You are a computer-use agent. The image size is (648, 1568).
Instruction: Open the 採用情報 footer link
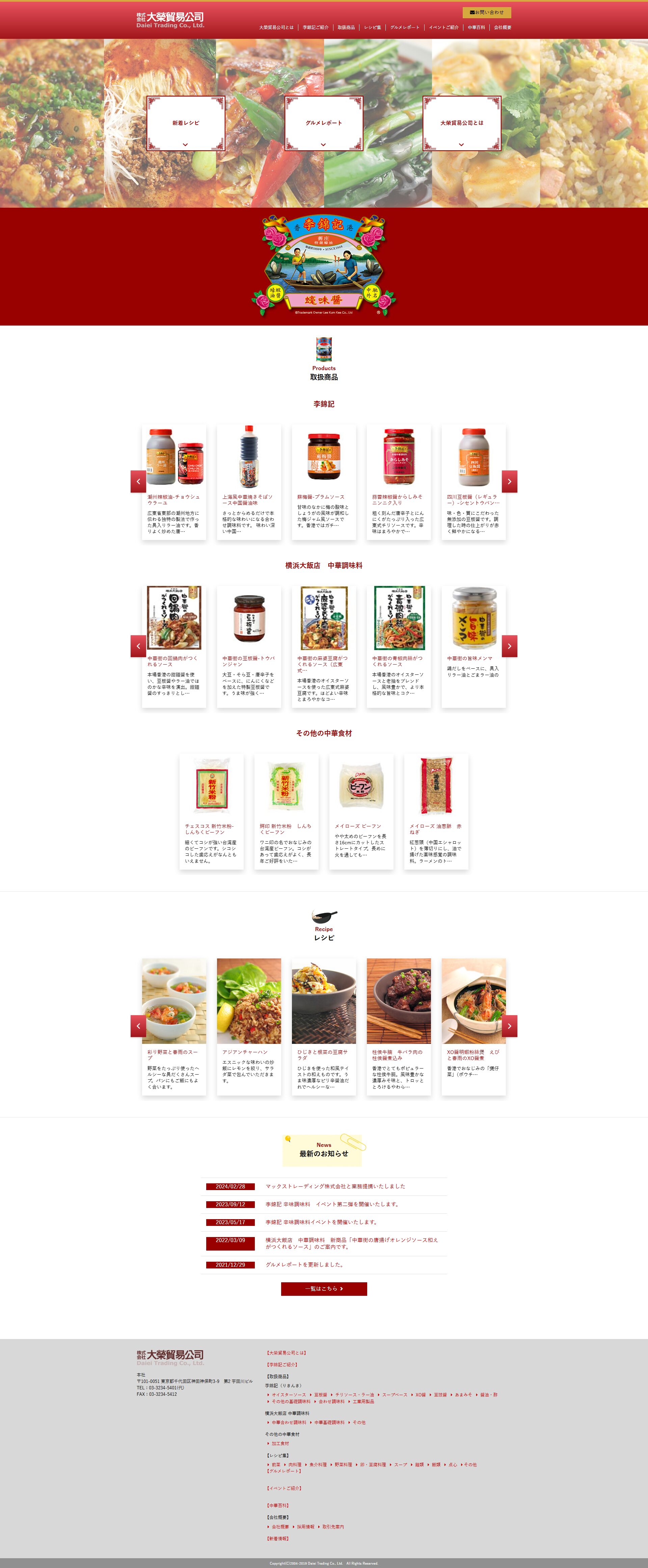(305, 1526)
